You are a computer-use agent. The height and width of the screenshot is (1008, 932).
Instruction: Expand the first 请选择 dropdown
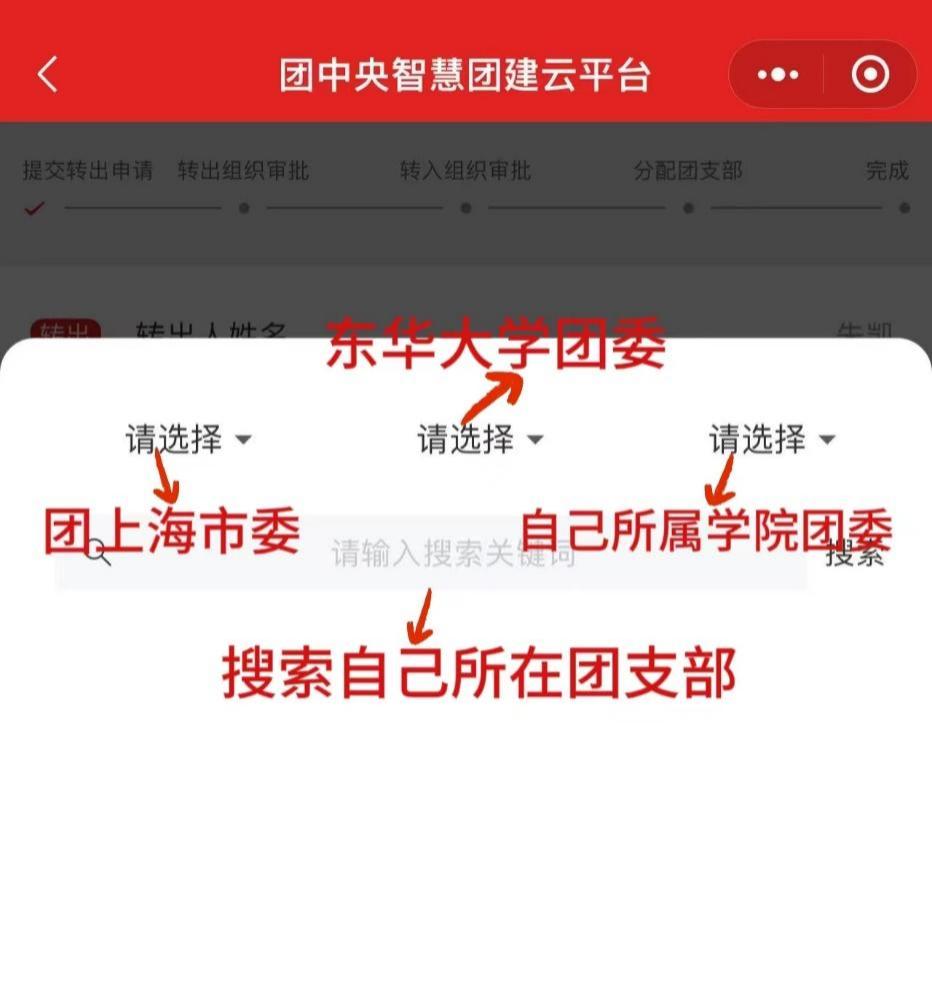tap(188, 439)
